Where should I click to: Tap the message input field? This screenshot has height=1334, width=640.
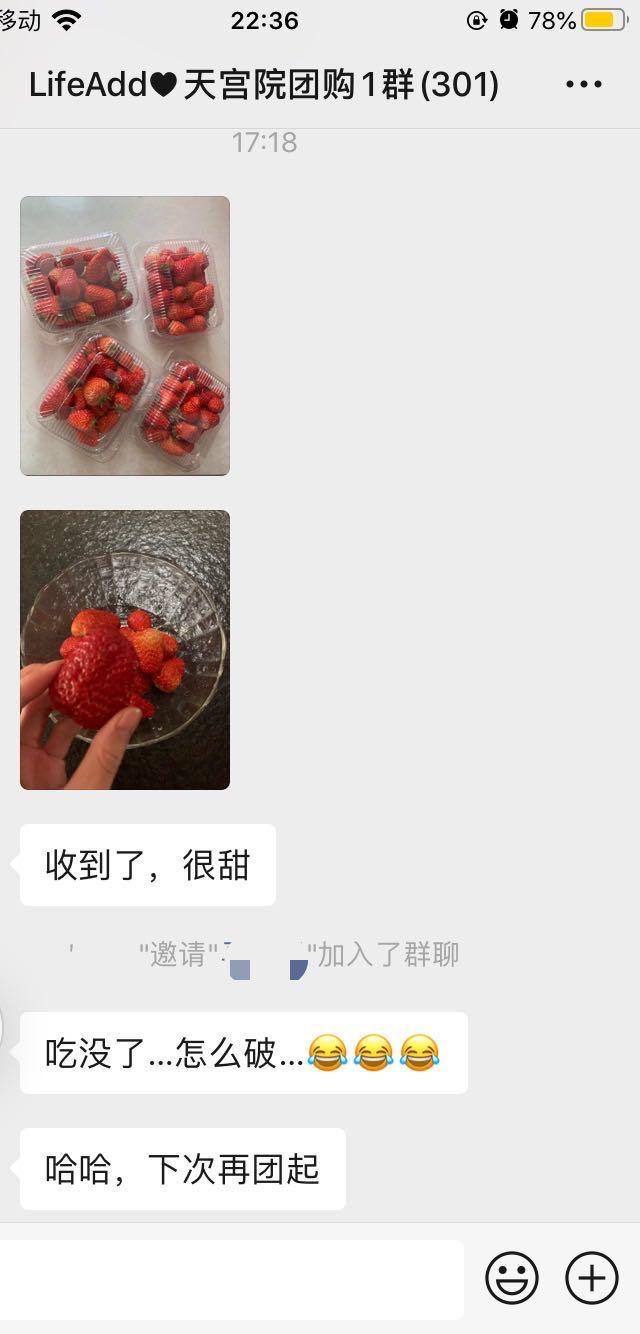(x=232, y=1279)
